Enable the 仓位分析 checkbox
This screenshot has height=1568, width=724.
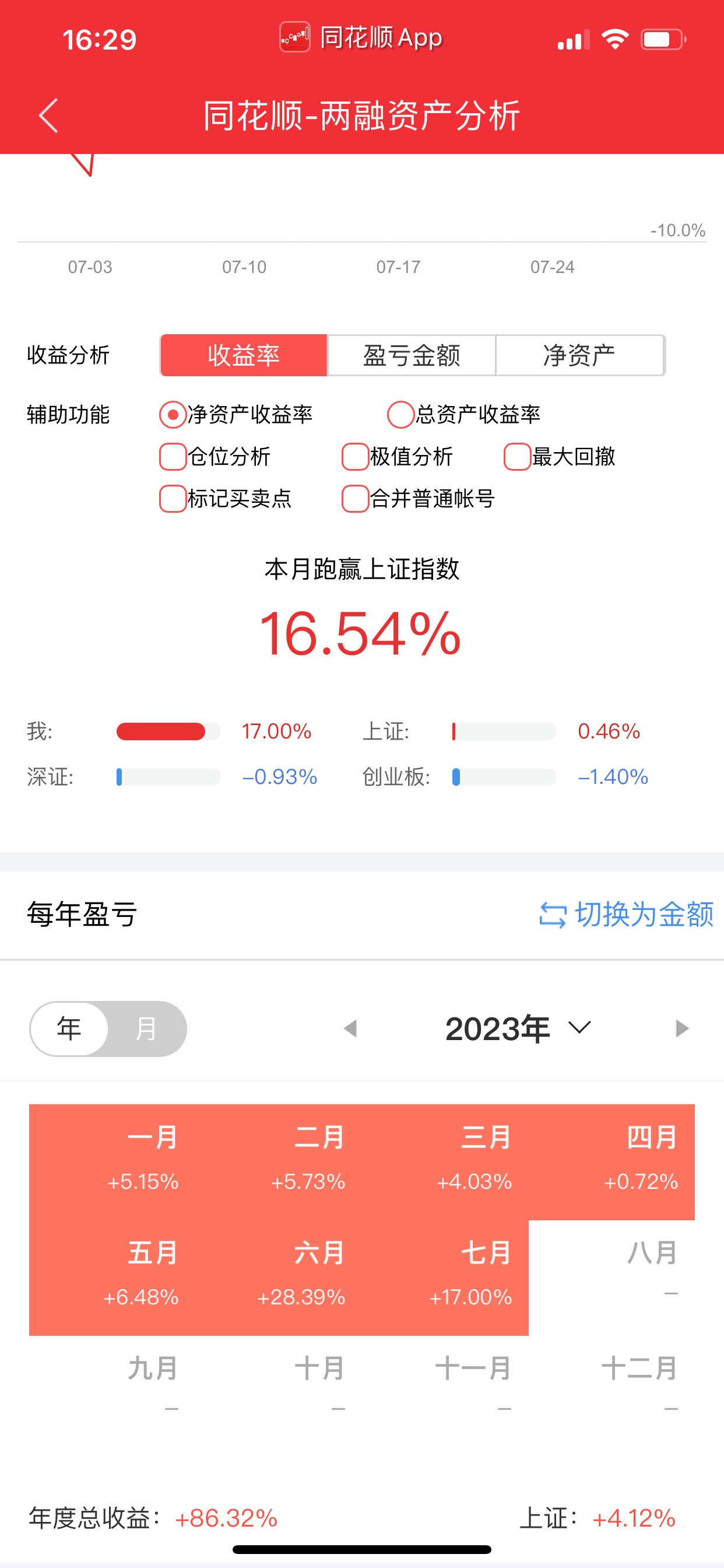coord(173,457)
